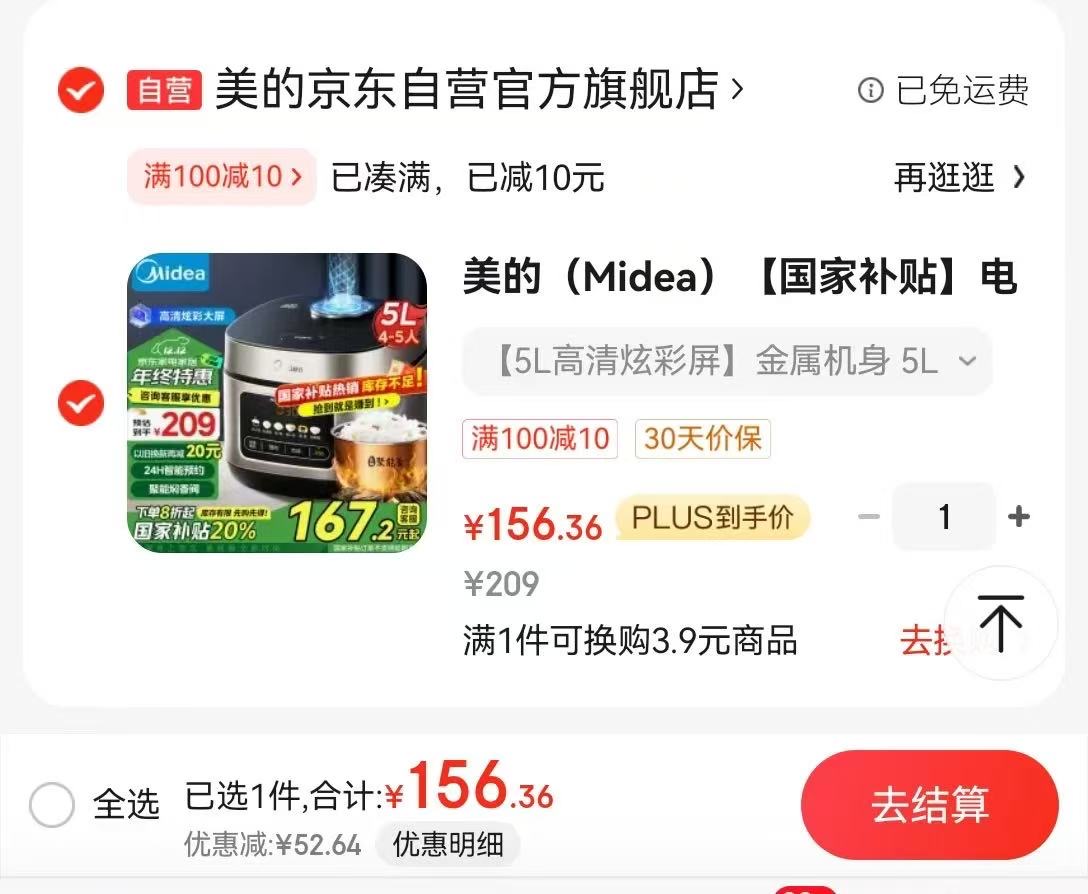Expand the 5L高清炫彩屏 specification dropdown

[x=727, y=361]
